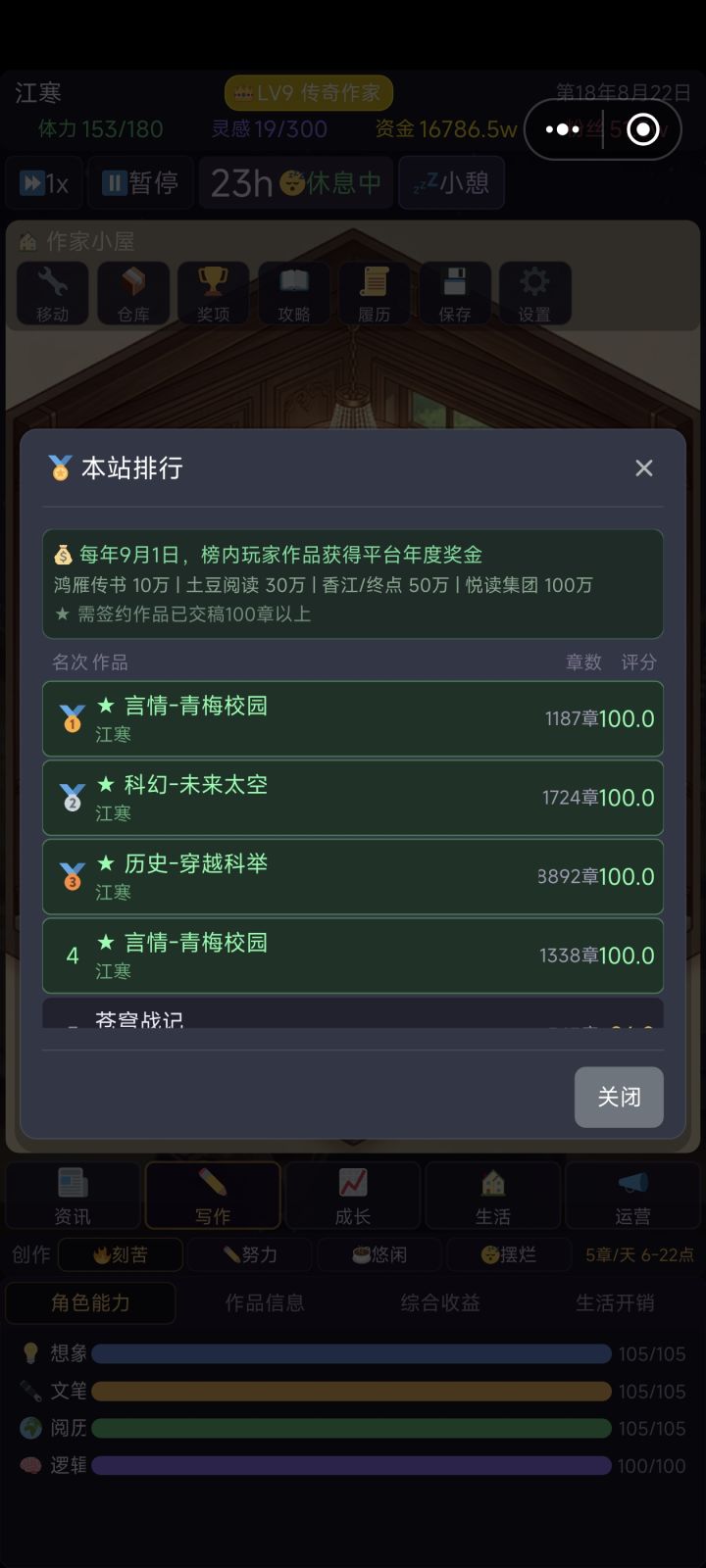Open the 仓库 warehouse panel
Image resolution: width=706 pixels, height=1568 pixels.
(132, 293)
